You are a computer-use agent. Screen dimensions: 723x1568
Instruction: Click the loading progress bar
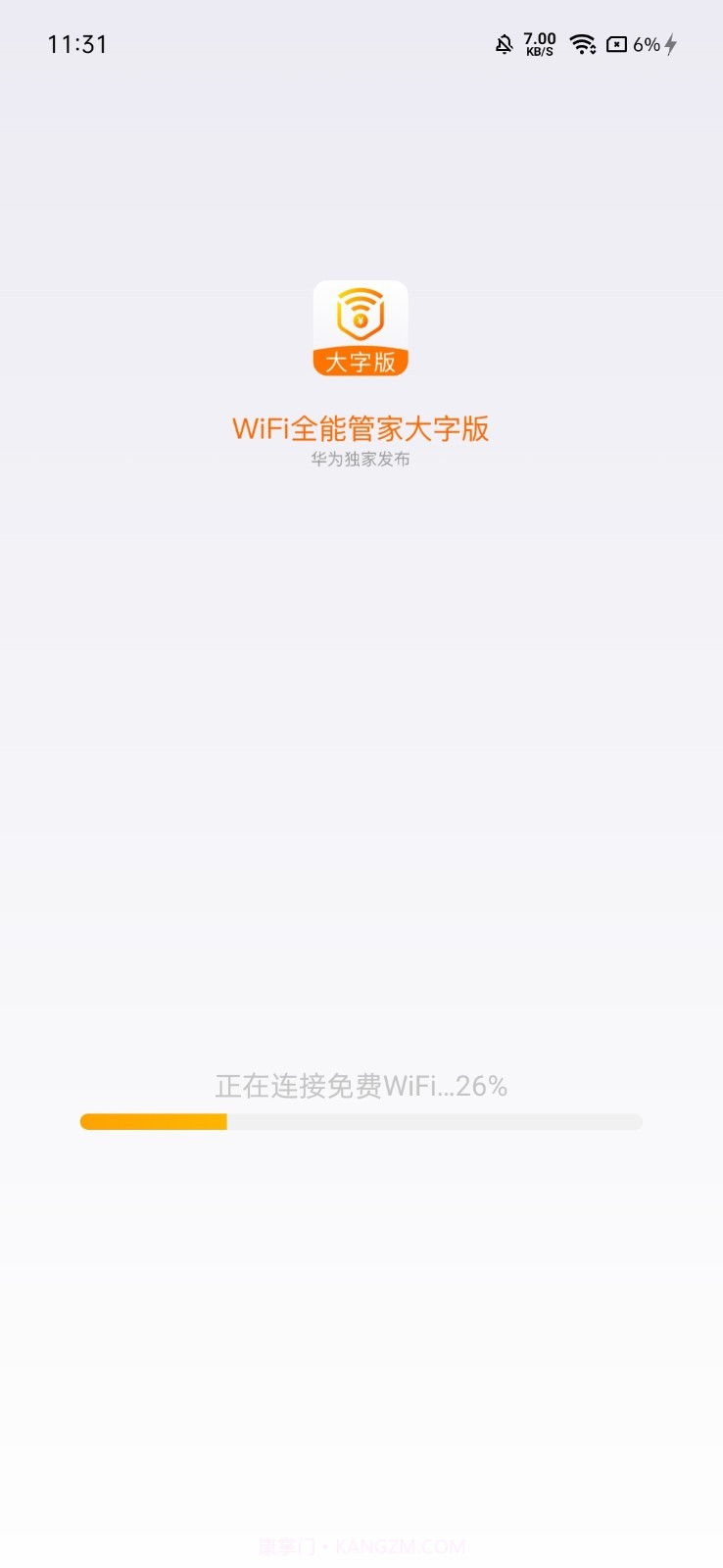[361, 1121]
